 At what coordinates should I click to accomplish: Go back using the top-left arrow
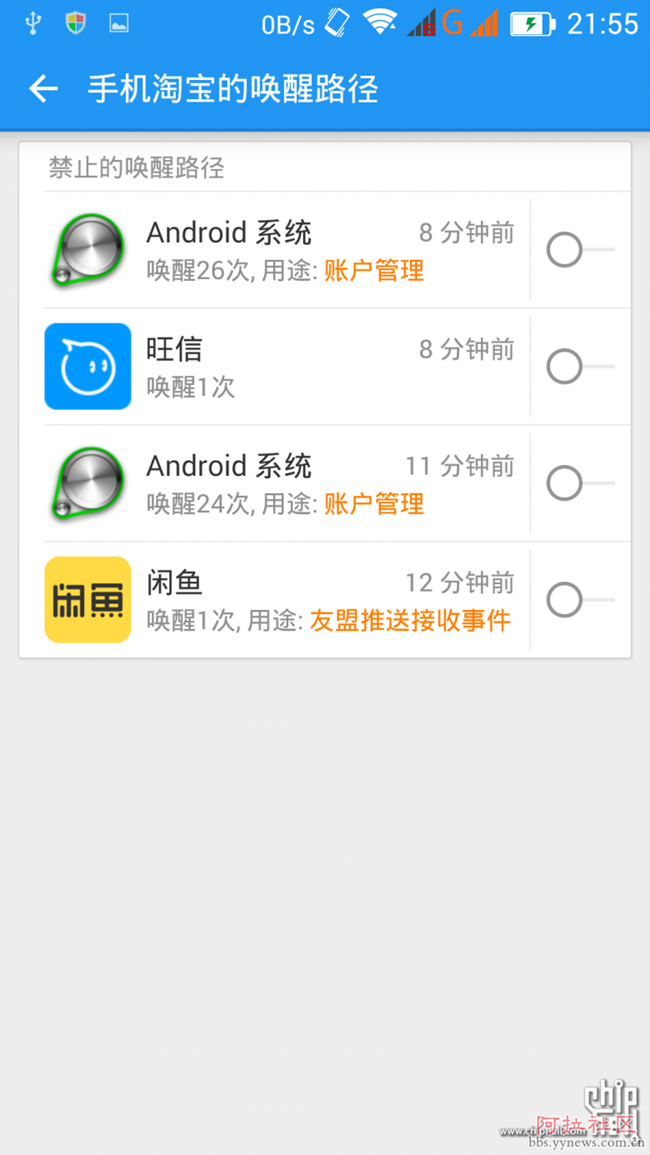coord(43,89)
